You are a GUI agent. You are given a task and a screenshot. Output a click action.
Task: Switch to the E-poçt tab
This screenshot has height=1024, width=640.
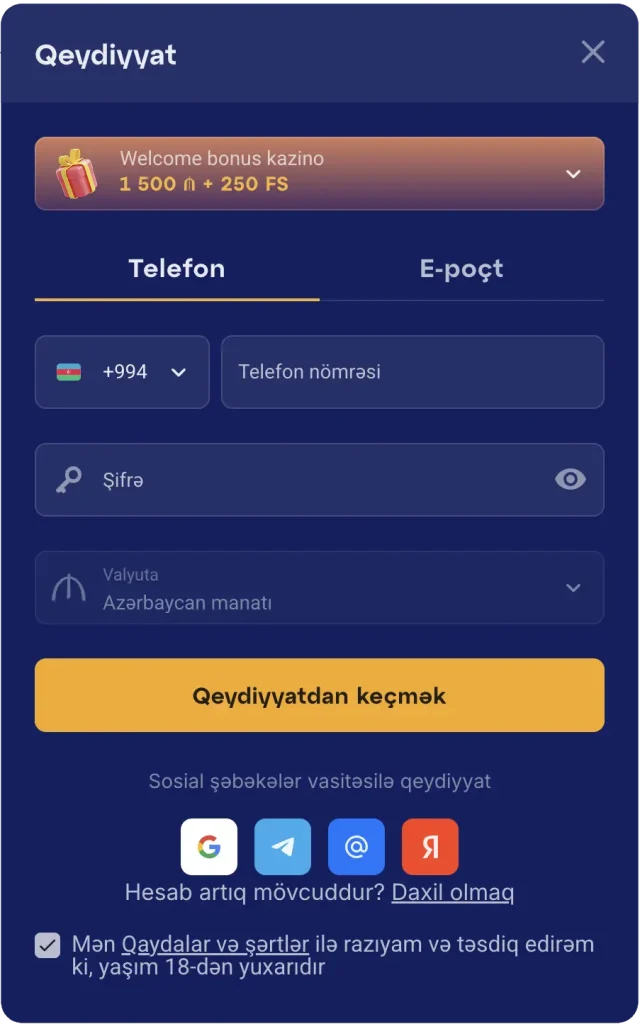[x=461, y=268]
